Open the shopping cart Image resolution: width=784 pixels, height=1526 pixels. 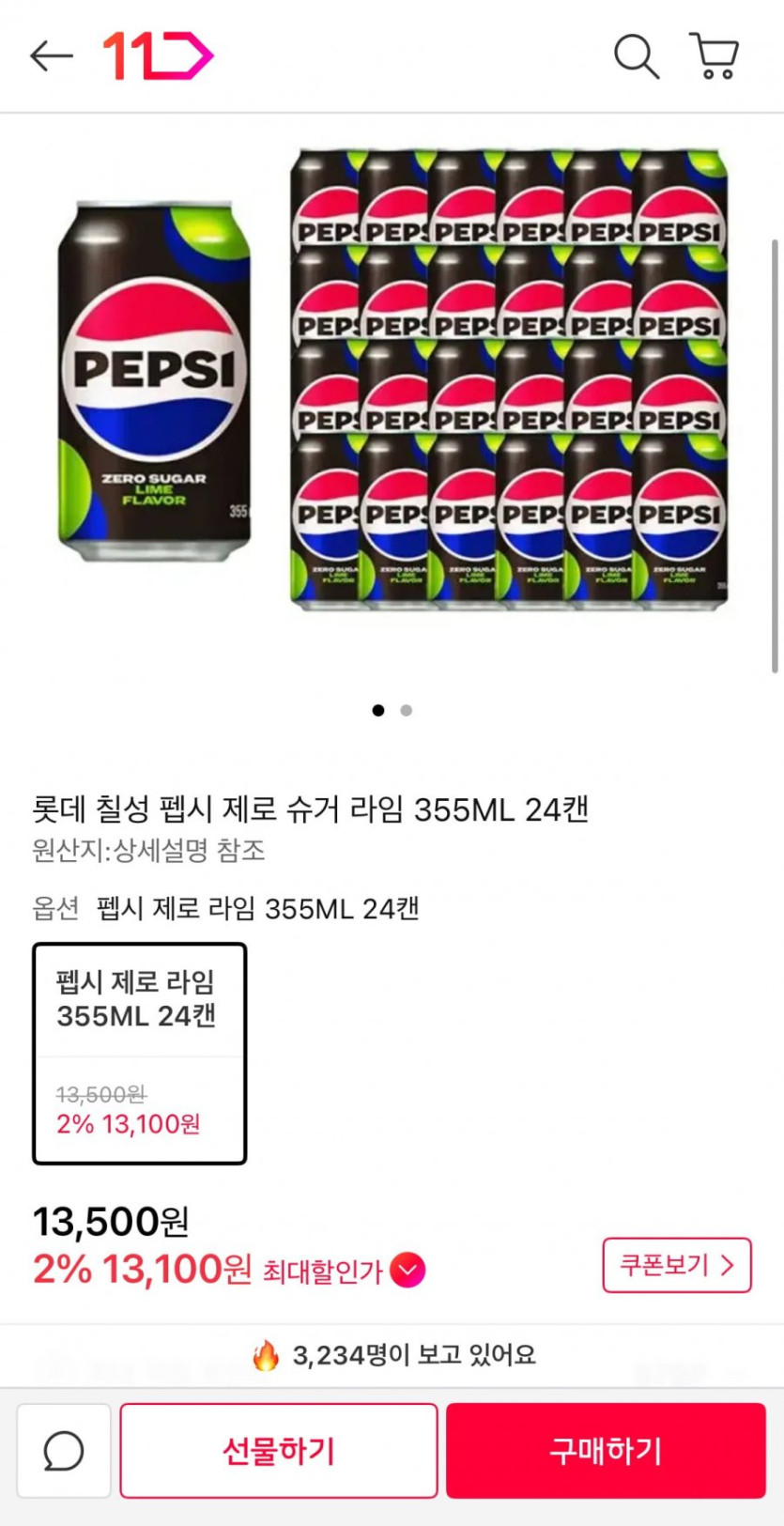pyautogui.click(x=715, y=56)
